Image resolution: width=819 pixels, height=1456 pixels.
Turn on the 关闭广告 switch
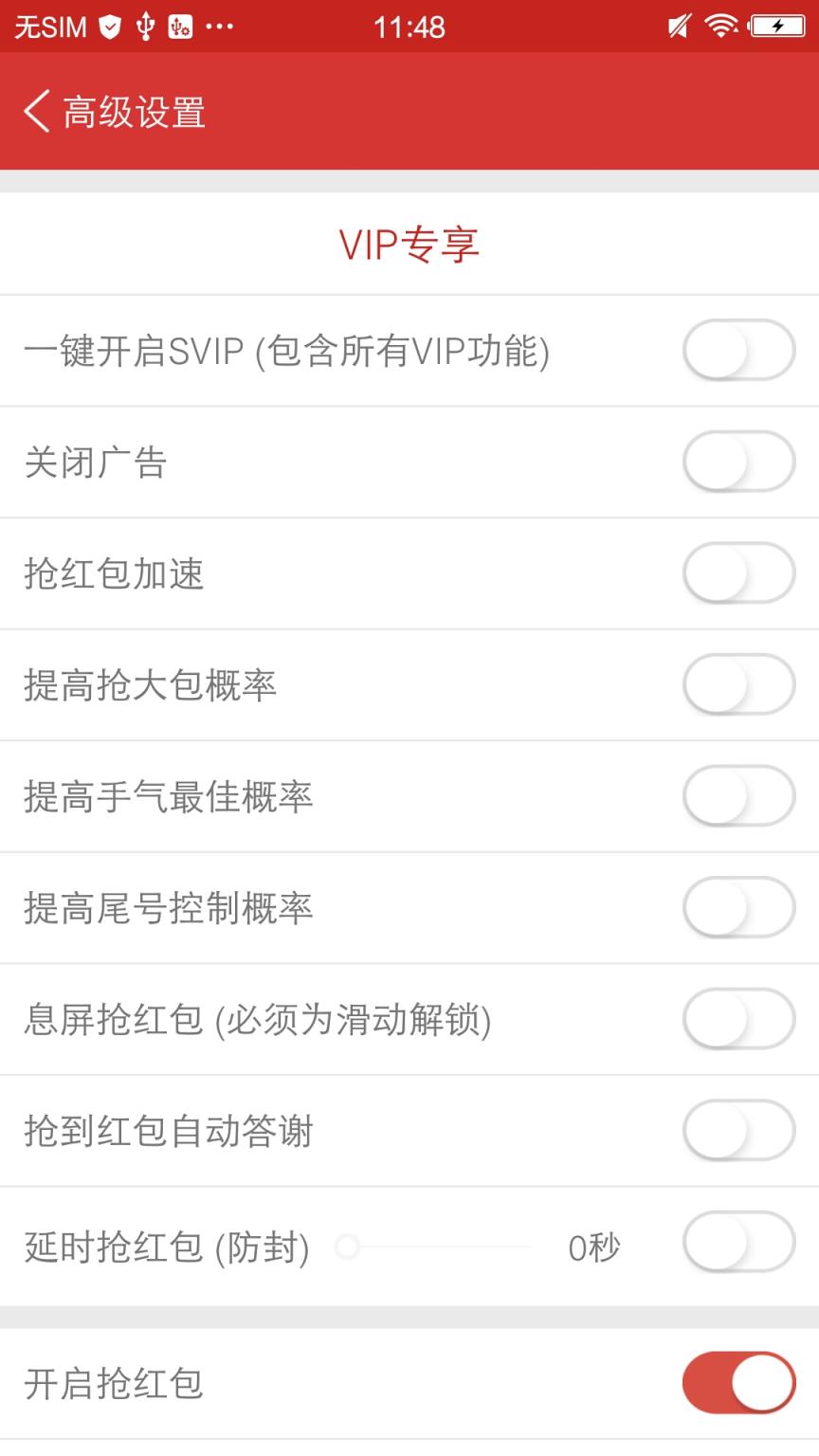point(738,462)
